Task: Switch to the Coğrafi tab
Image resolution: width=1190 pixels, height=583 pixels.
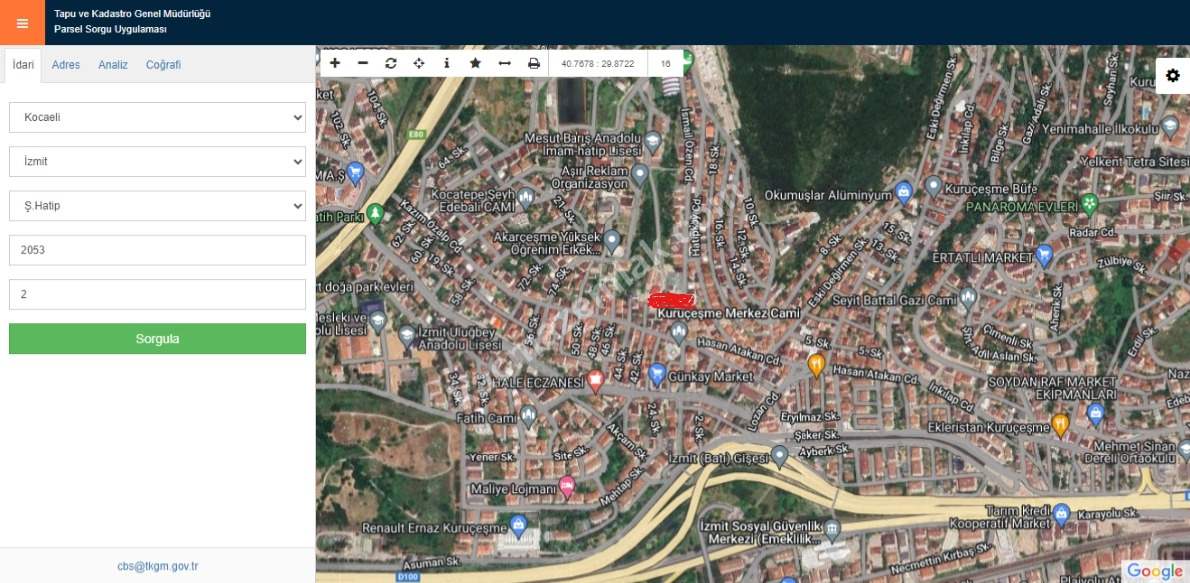Action: point(163,65)
